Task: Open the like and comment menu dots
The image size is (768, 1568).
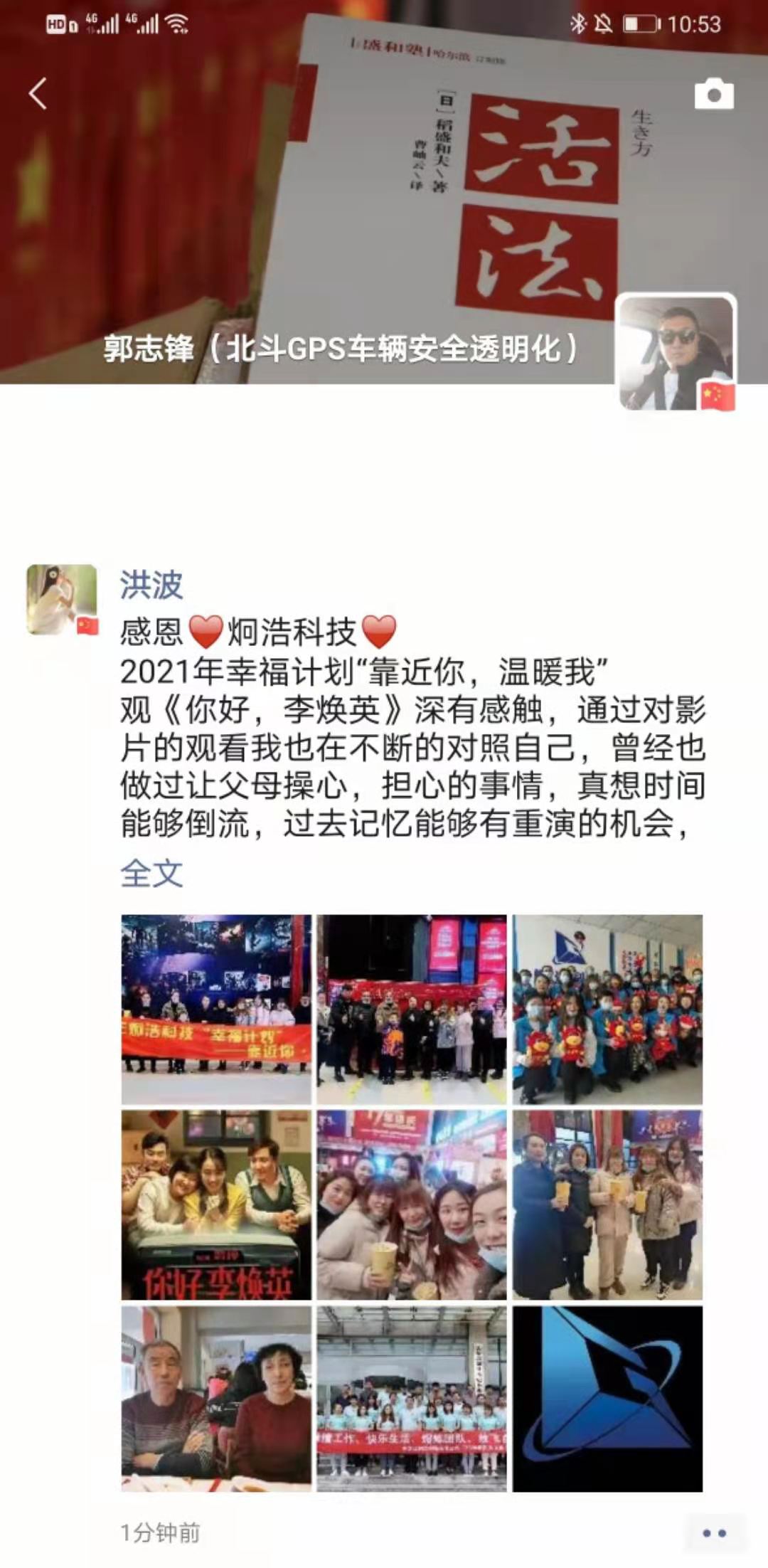Action: point(714,1533)
